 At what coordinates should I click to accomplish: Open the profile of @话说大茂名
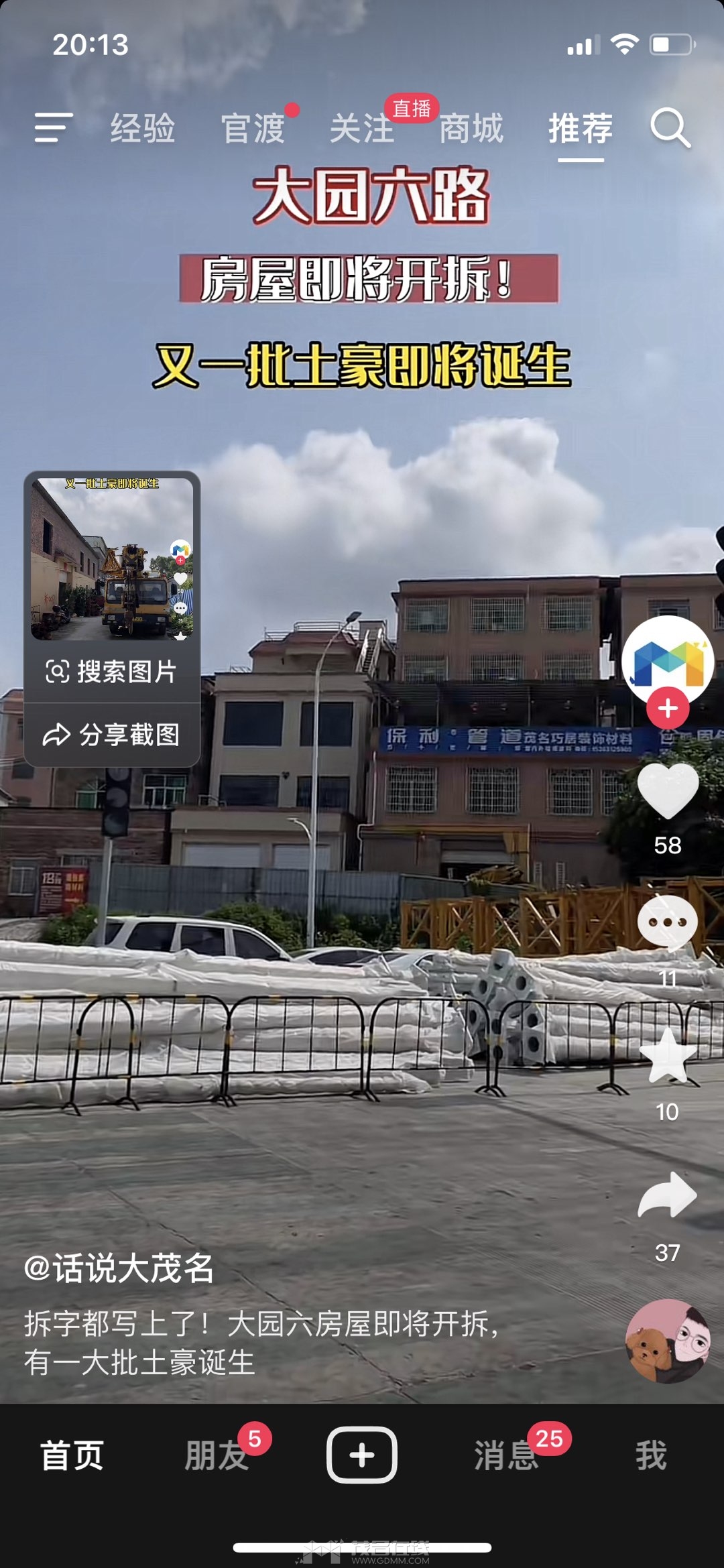pos(119,1268)
